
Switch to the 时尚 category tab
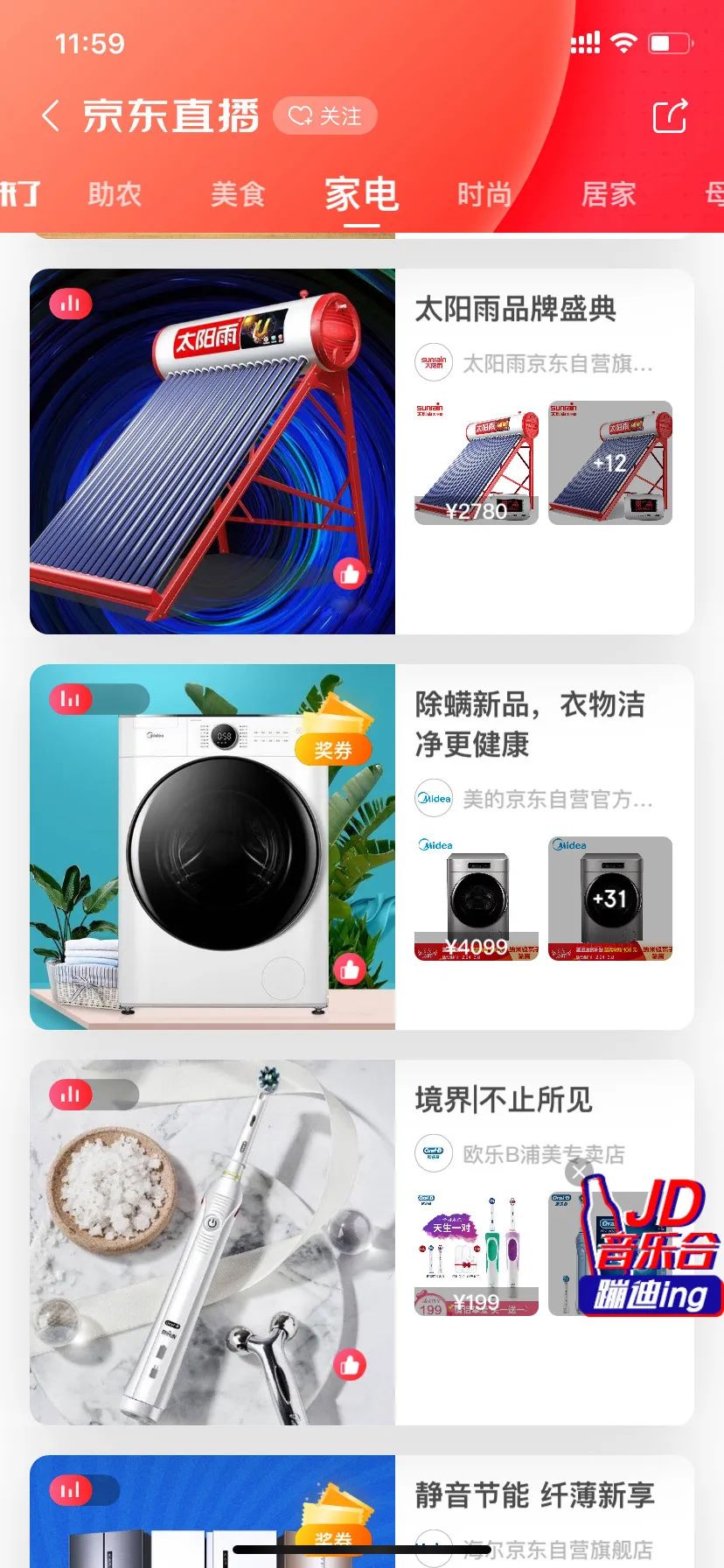483,194
